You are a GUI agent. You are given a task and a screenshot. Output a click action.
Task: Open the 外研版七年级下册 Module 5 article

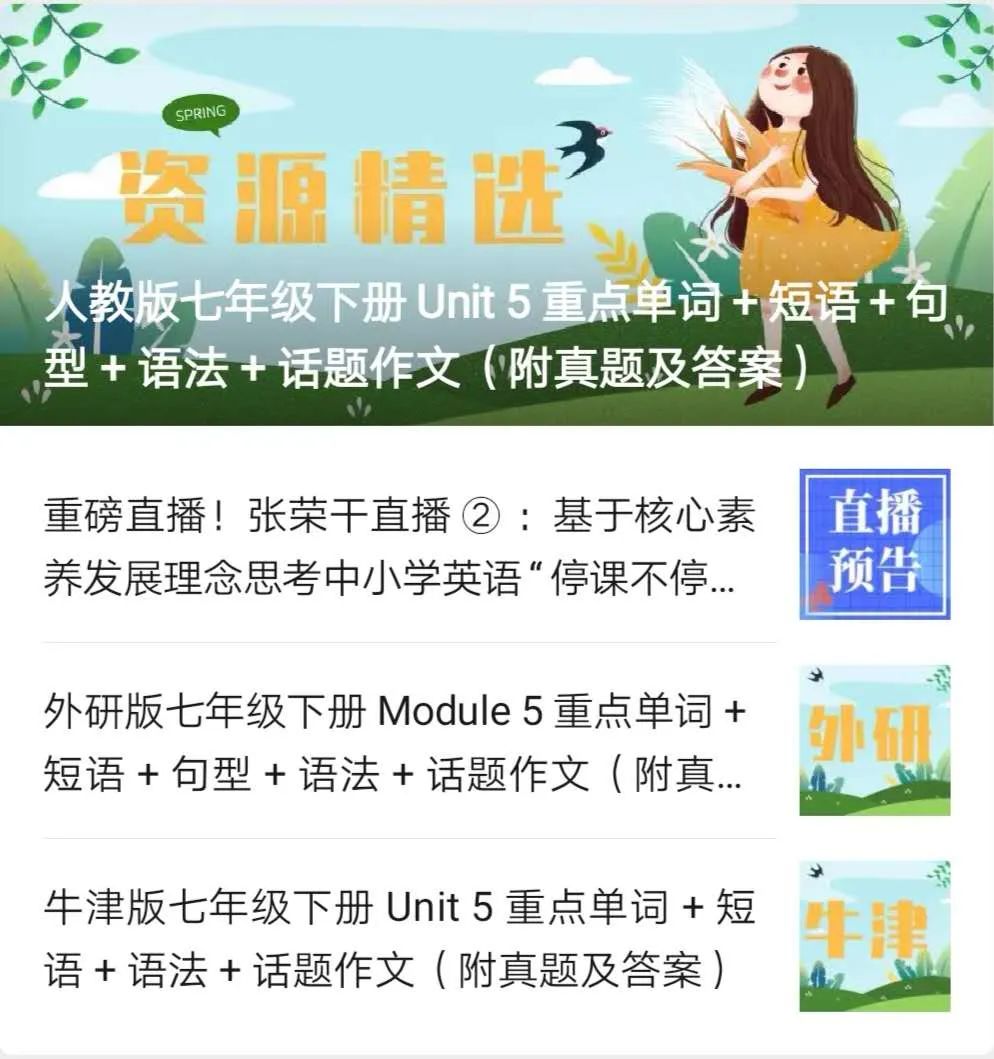[x=497, y=741]
